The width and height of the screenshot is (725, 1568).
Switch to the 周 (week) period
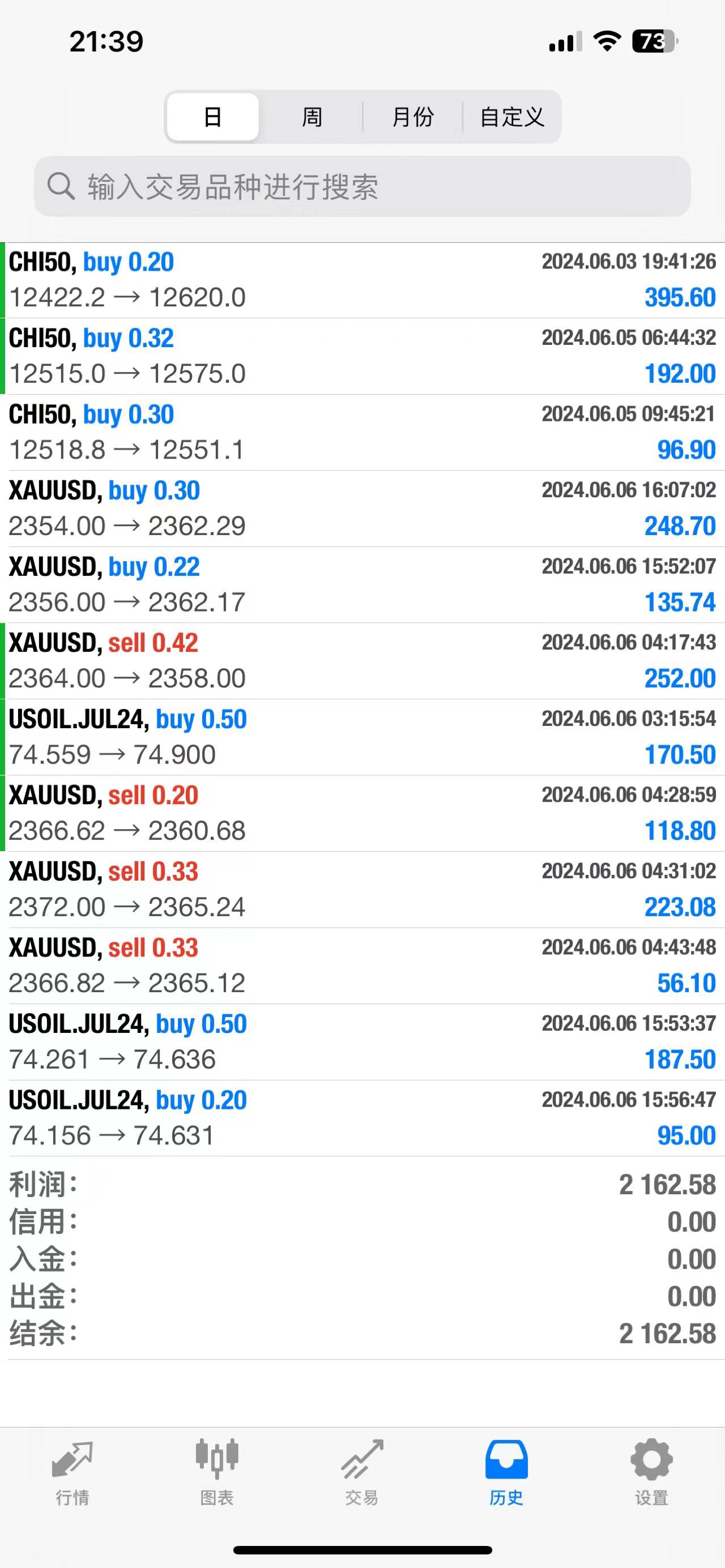312,117
